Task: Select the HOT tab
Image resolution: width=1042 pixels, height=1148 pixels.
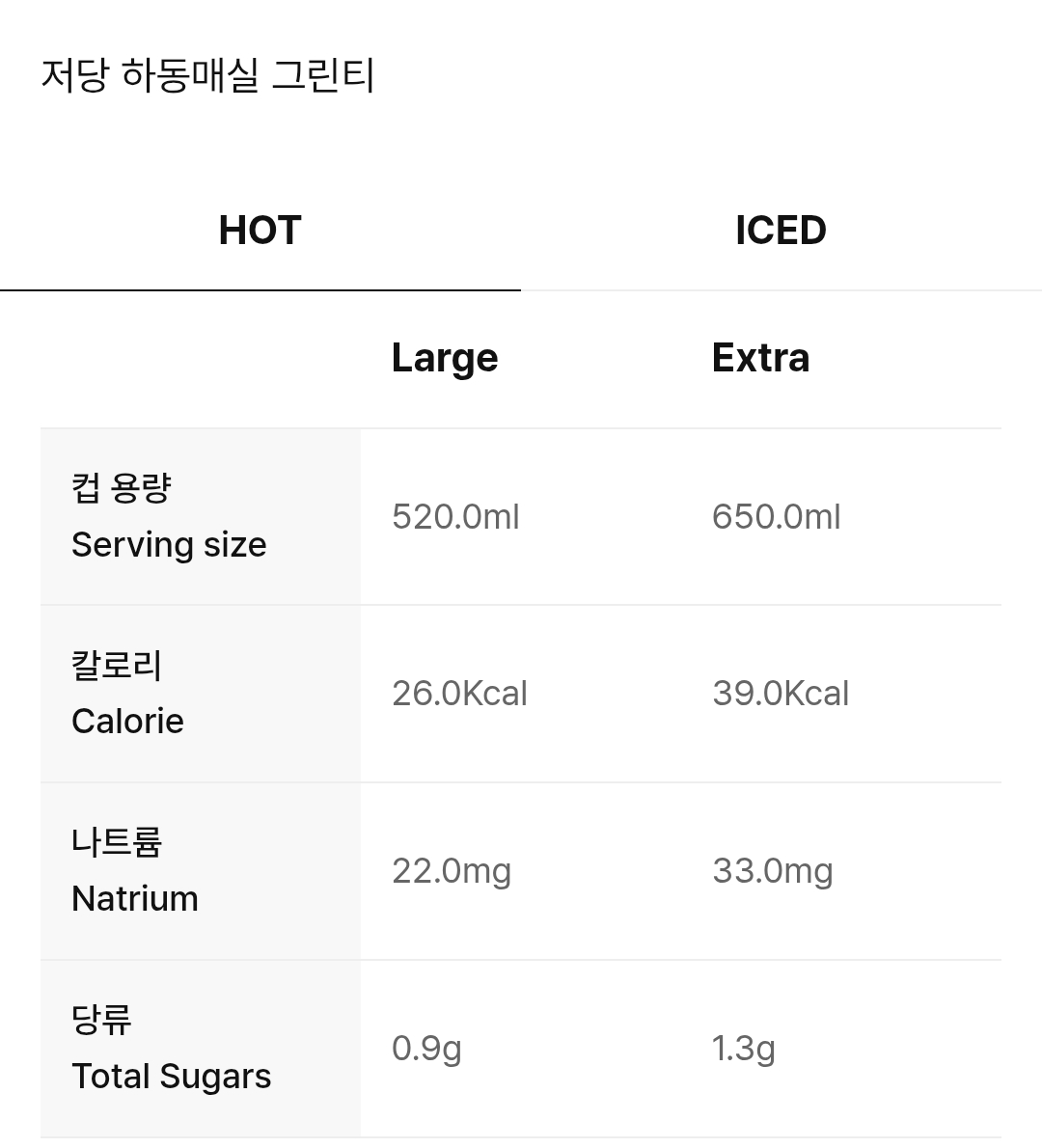Action: [x=260, y=232]
